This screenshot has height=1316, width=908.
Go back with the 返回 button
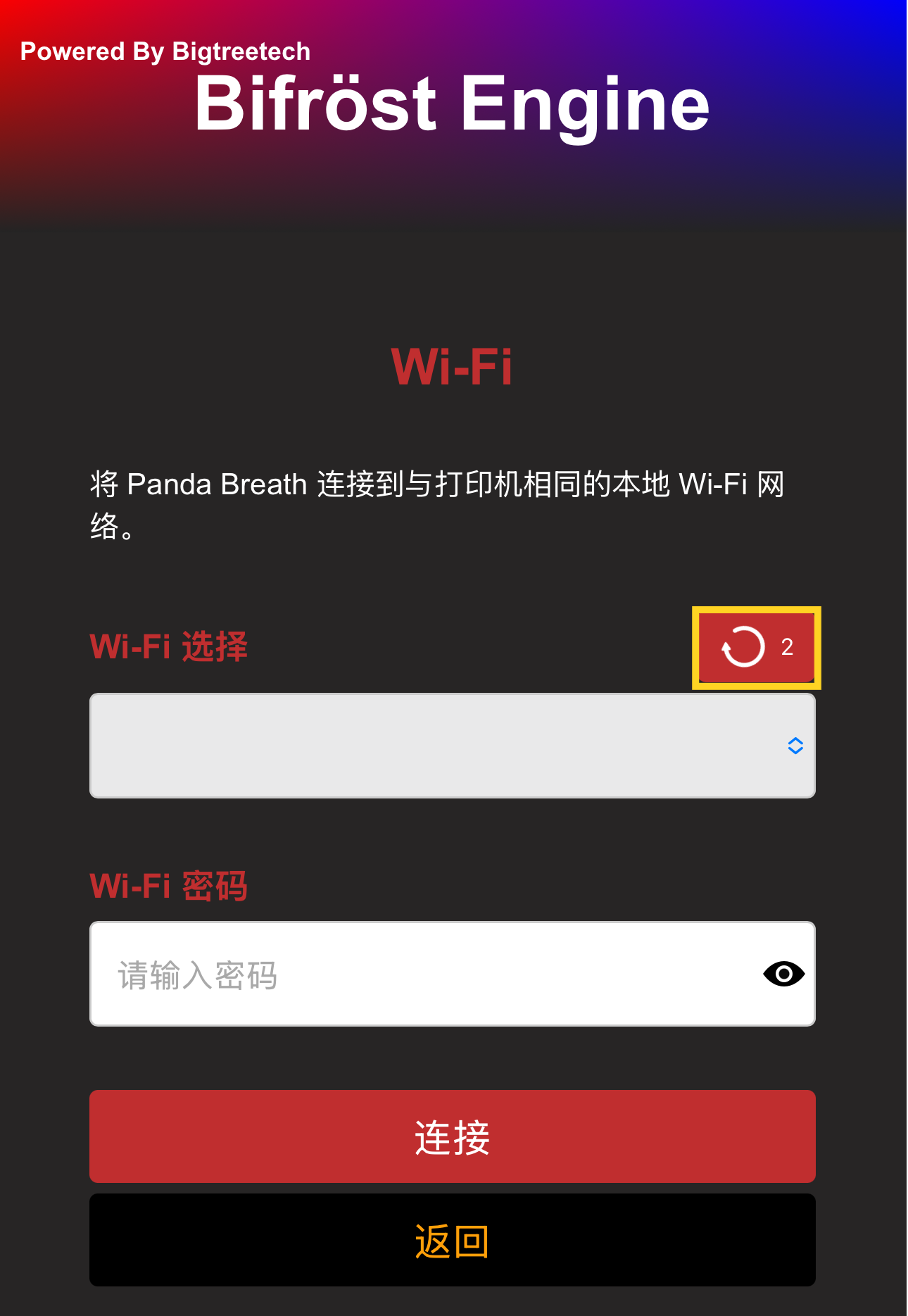452,1240
